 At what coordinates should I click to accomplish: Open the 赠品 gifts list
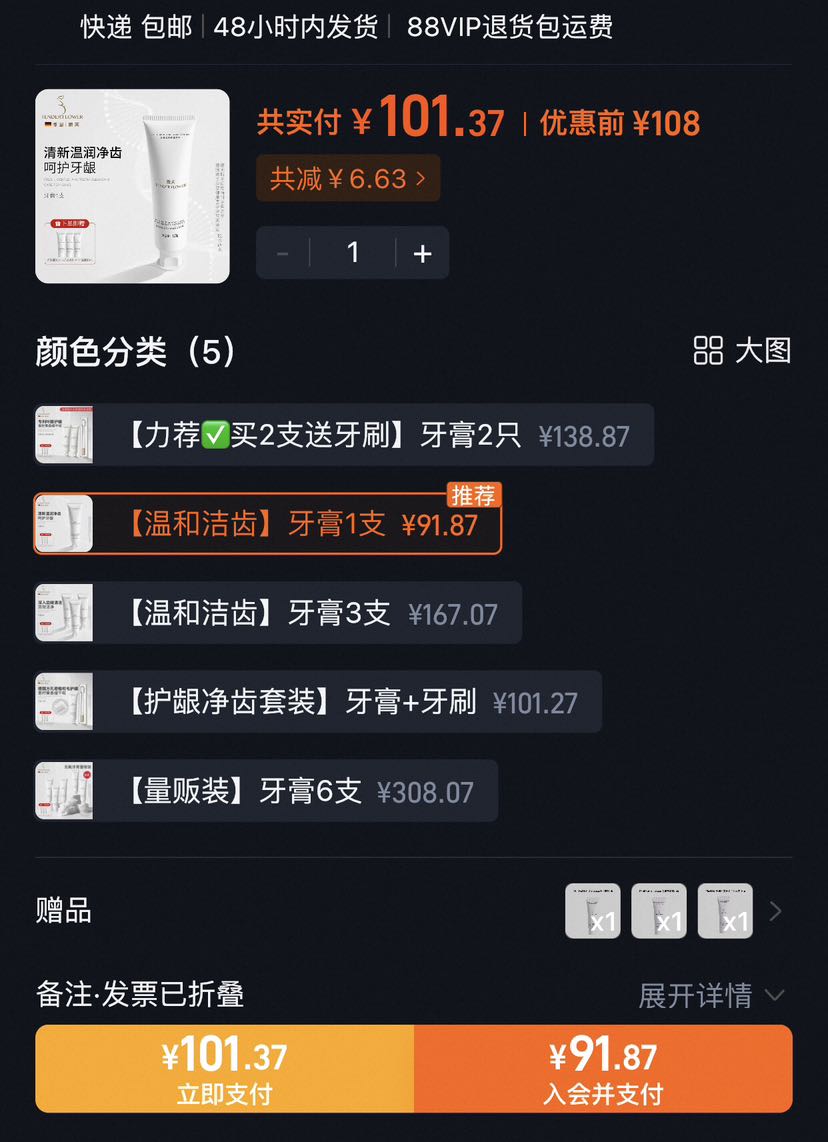414,910
